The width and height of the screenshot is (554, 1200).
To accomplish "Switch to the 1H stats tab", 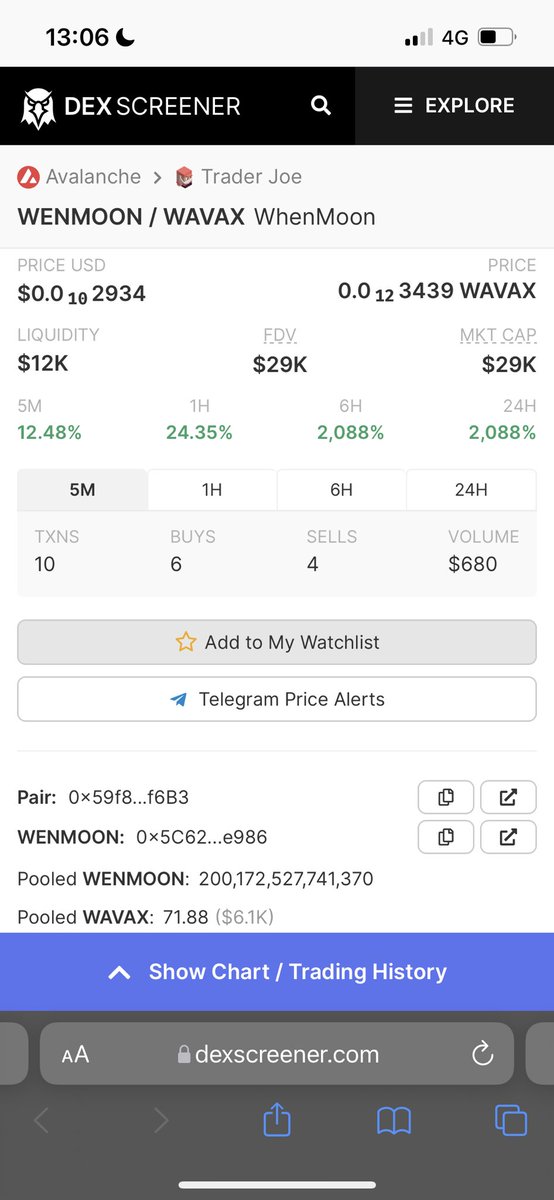I will pyautogui.click(x=212, y=490).
